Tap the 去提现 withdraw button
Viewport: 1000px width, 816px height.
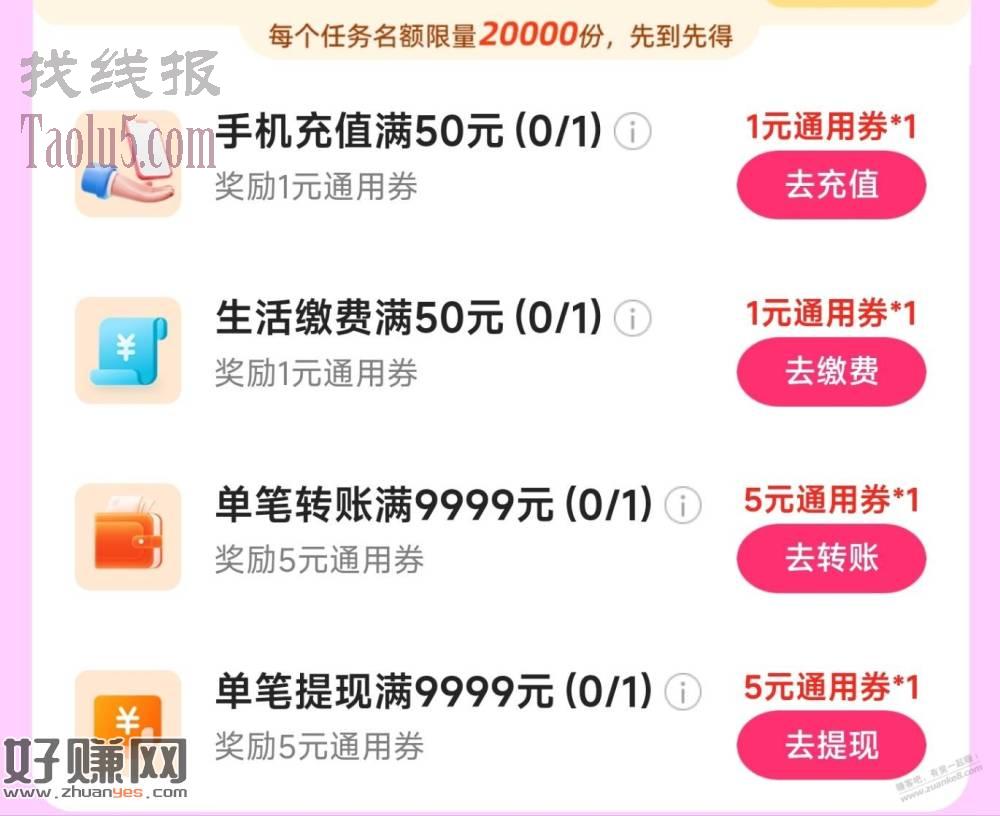pos(831,745)
